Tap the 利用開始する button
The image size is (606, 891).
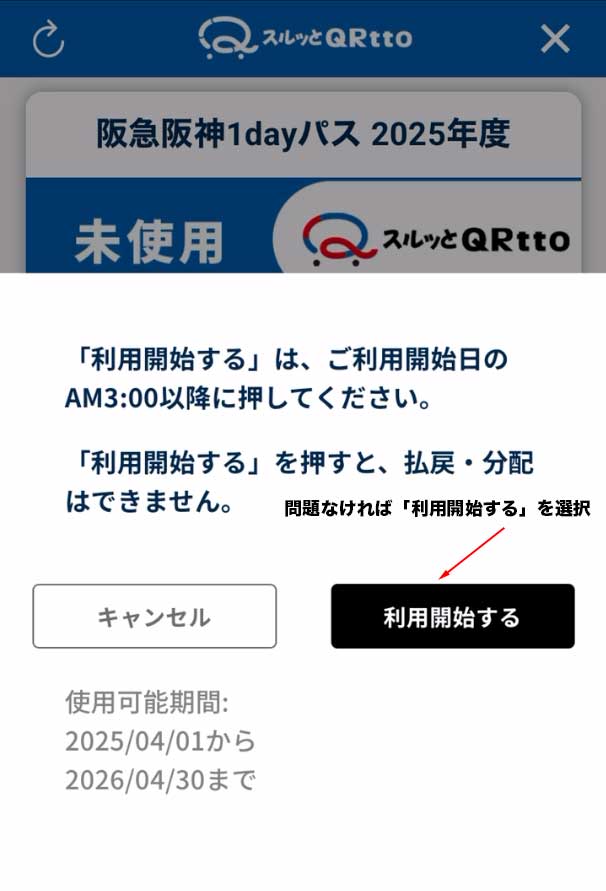[452, 616]
